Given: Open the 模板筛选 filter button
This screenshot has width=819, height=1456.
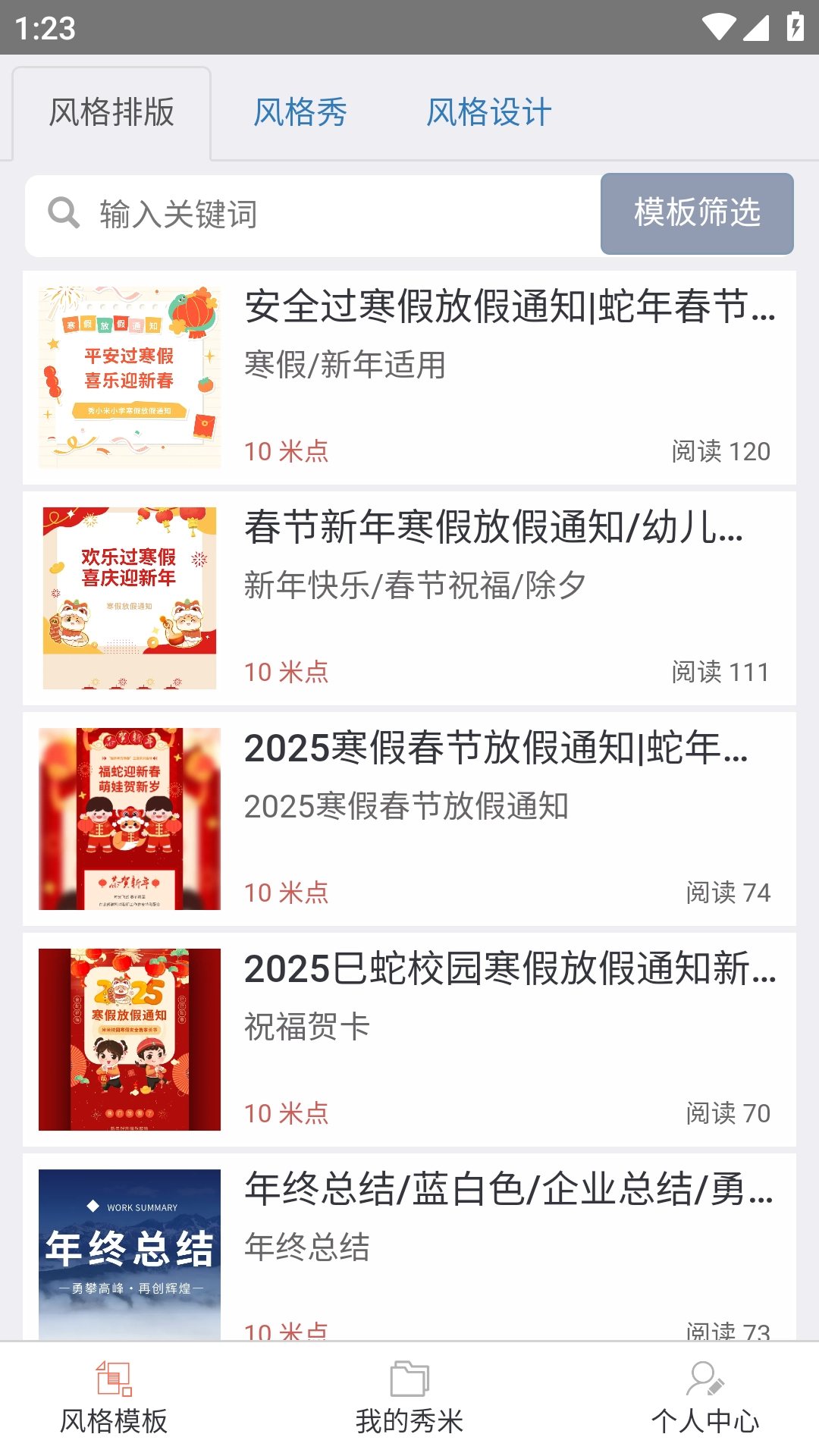Looking at the screenshot, I should pyautogui.click(x=697, y=213).
